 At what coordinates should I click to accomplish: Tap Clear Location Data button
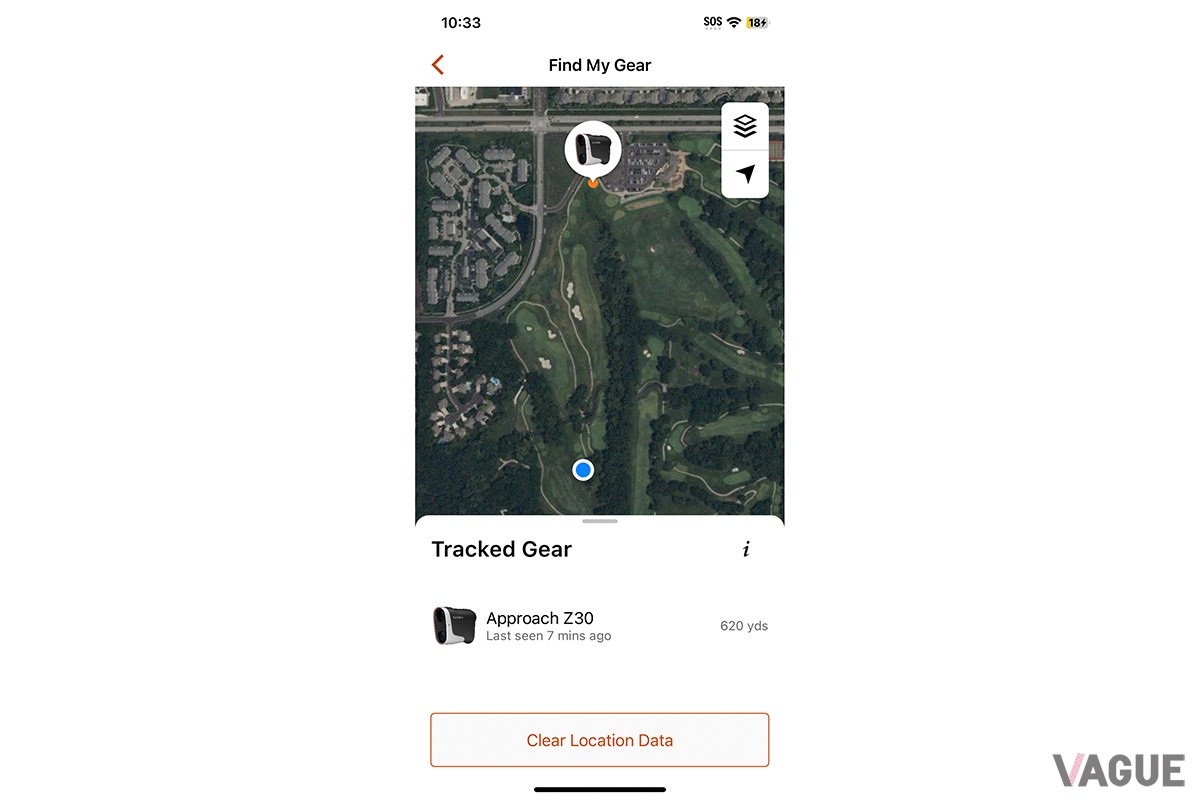(599, 740)
